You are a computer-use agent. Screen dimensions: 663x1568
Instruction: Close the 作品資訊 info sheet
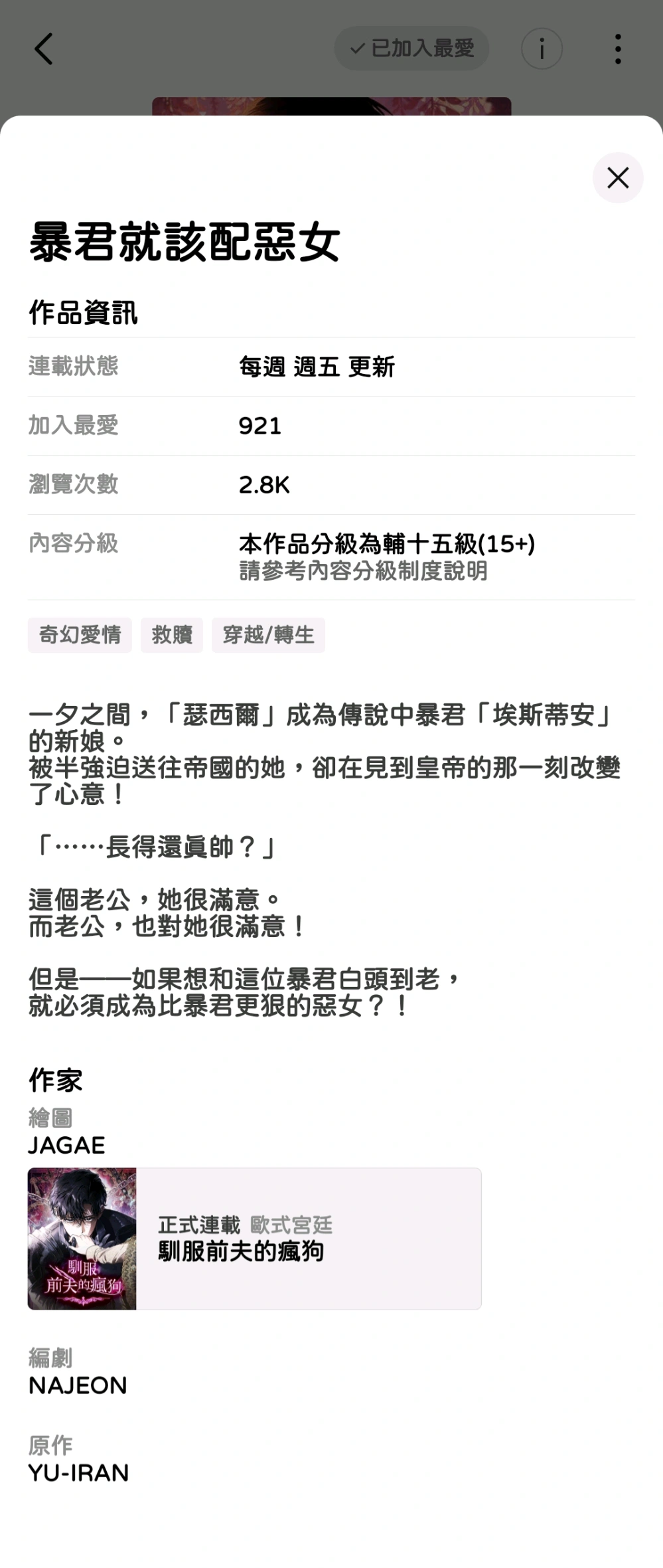(x=618, y=178)
